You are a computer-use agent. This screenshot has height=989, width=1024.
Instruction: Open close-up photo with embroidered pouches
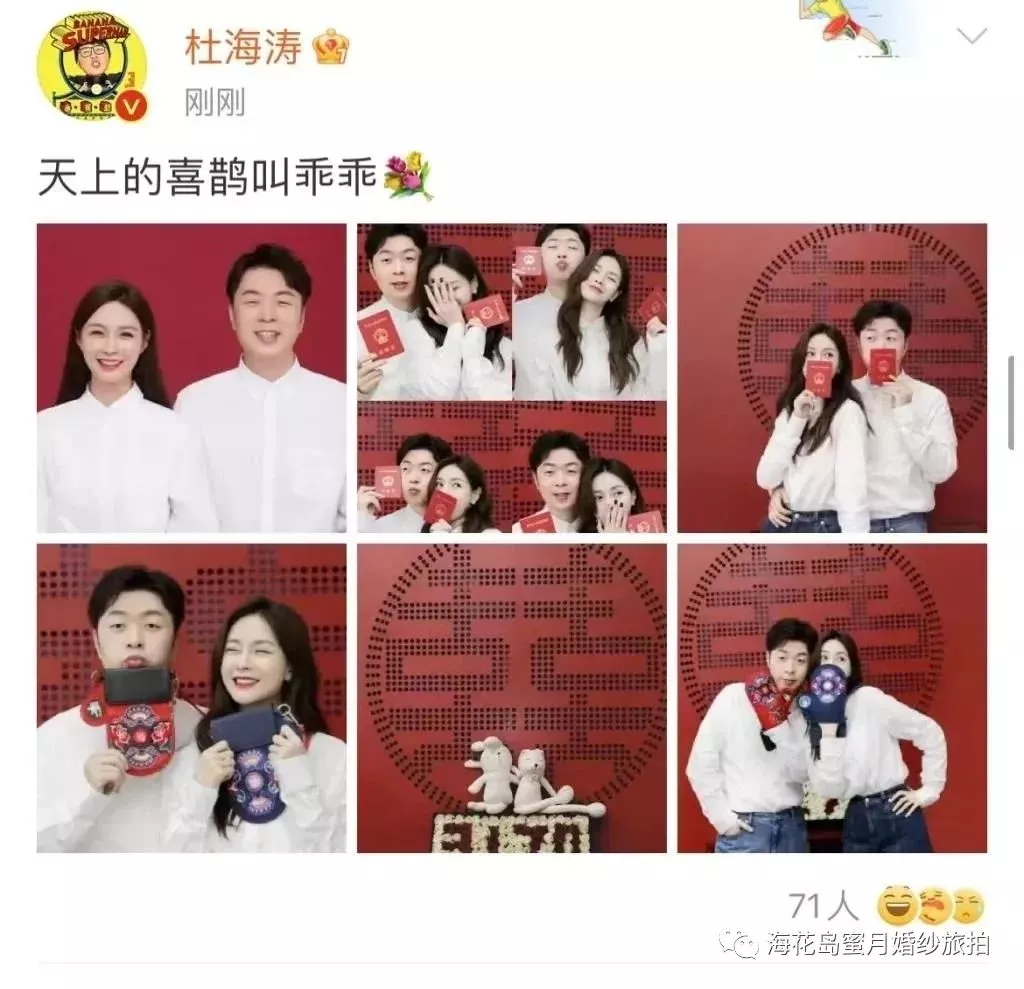[x=191, y=697]
